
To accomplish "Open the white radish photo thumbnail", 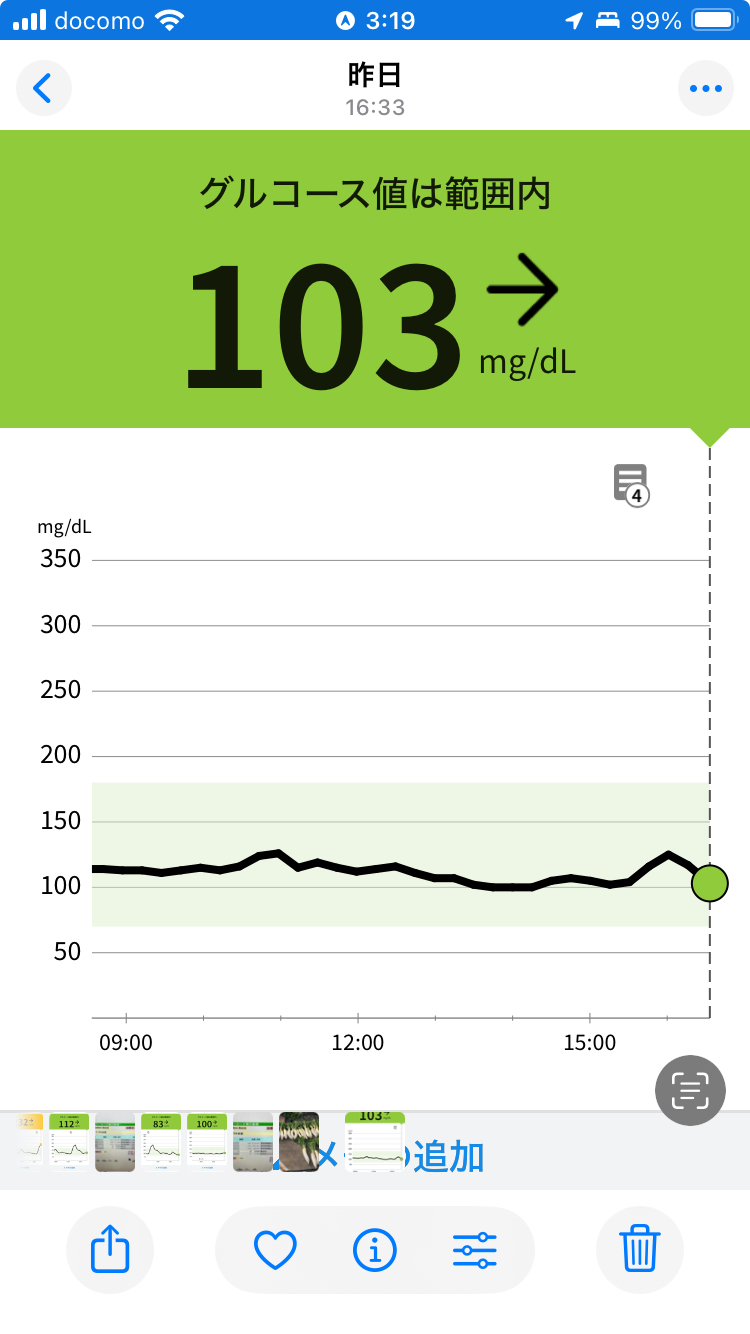I will pyautogui.click(x=299, y=1142).
